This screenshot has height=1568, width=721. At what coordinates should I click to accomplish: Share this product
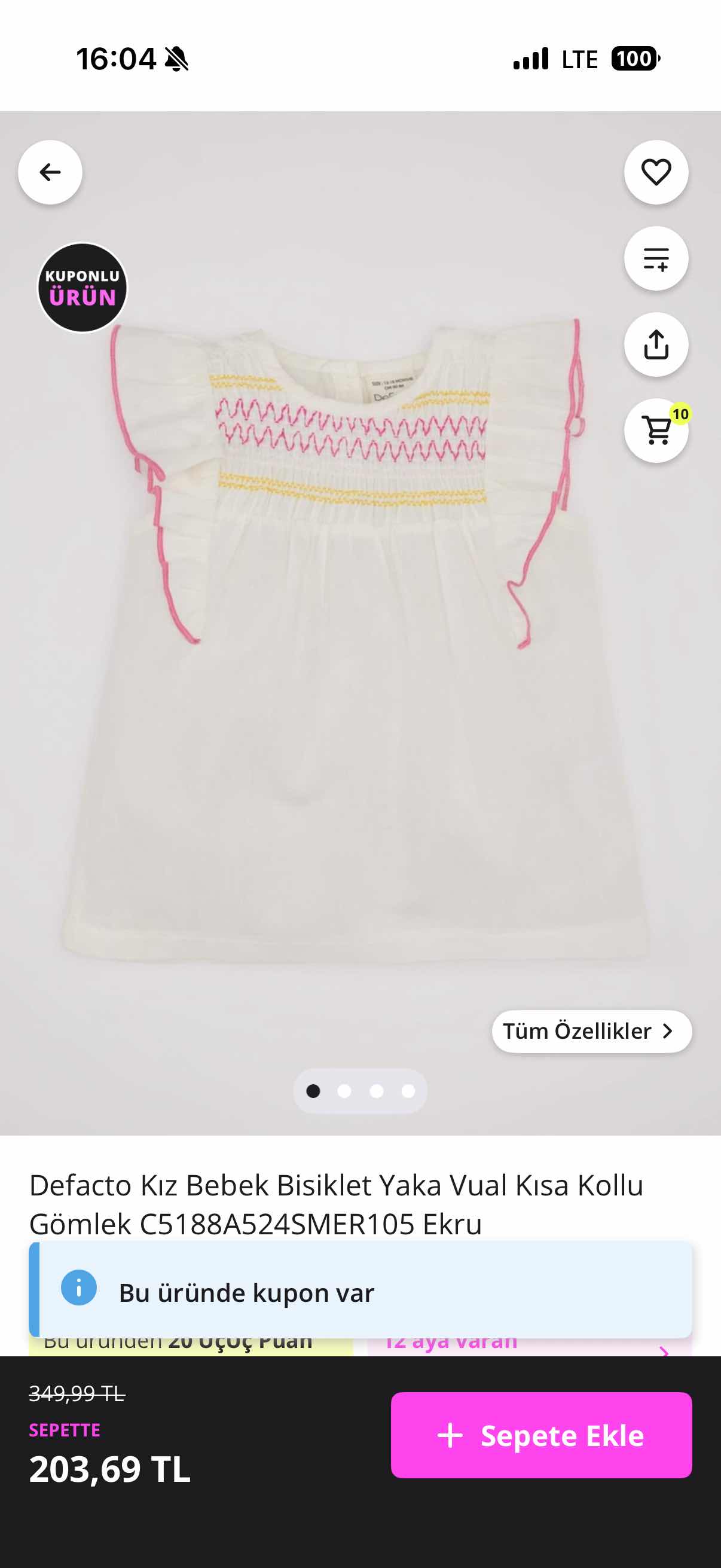click(x=655, y=344)
